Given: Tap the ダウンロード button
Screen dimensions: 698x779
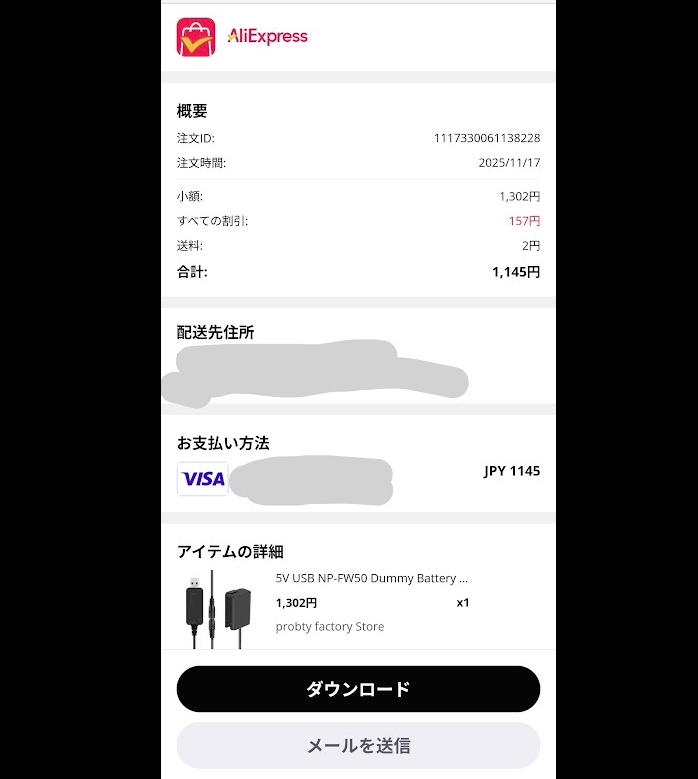Looking at the screenshot, I should (x=358, y=689).
